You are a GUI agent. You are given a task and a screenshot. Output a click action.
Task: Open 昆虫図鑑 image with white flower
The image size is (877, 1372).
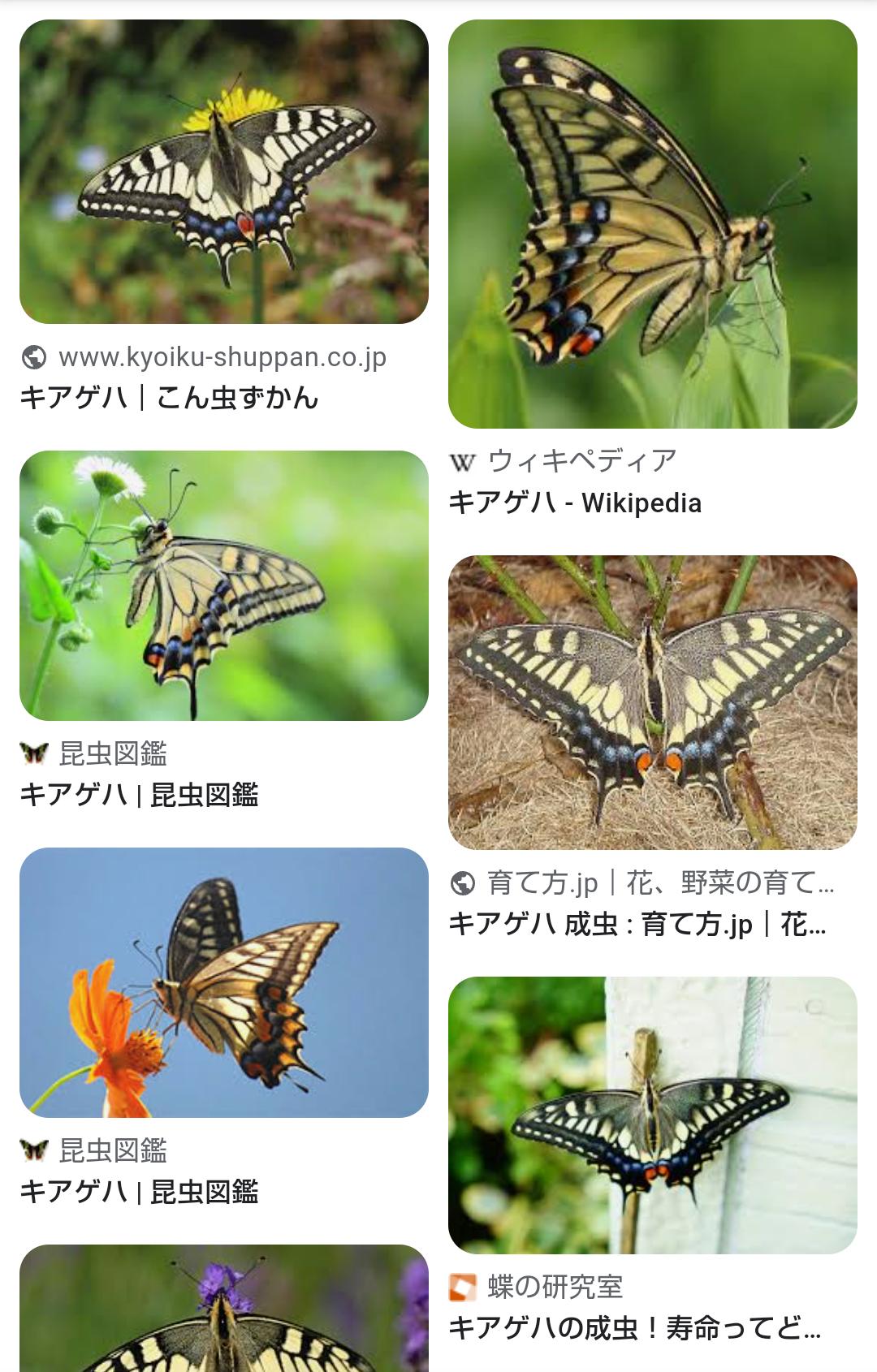(x=223, y=585)
